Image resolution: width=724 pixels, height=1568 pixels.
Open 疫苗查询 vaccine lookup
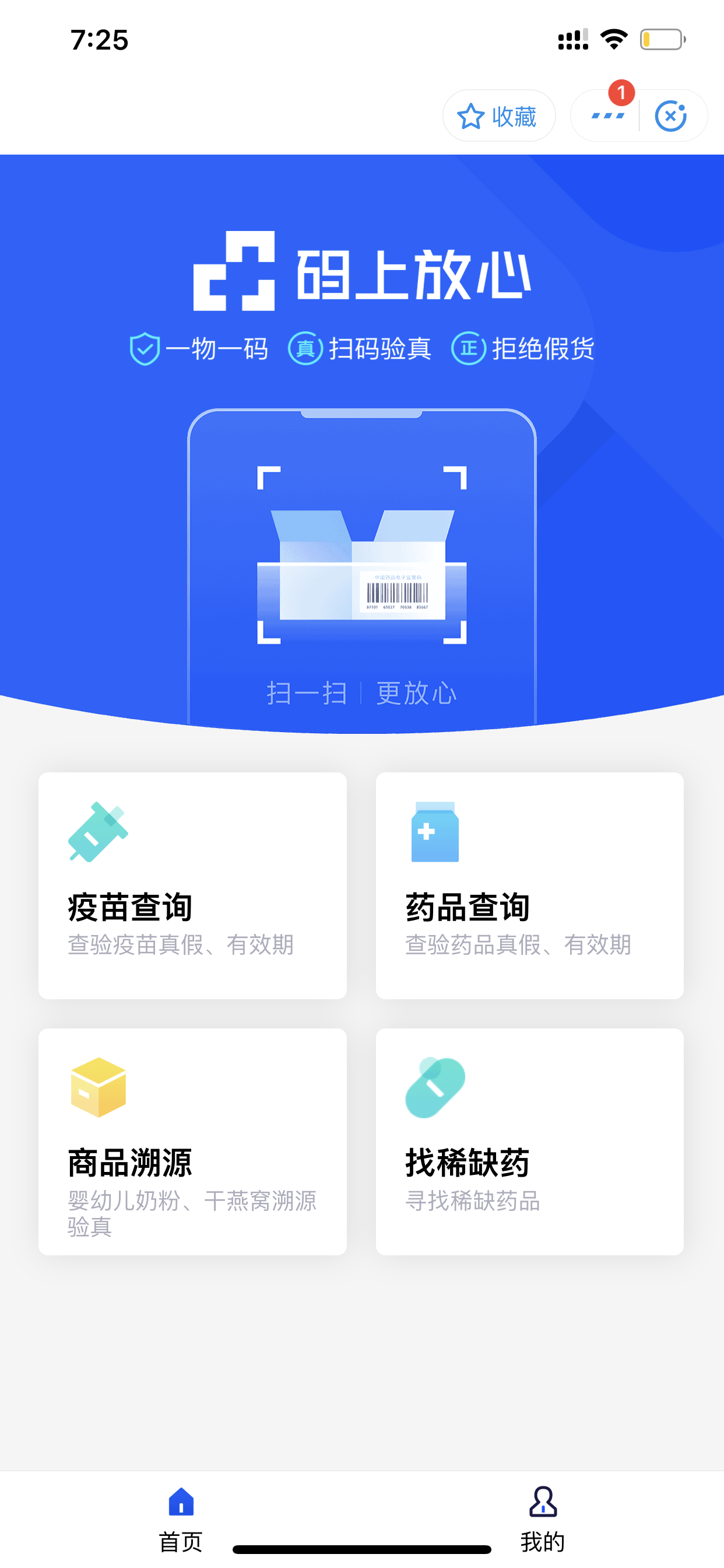[192, 885]
